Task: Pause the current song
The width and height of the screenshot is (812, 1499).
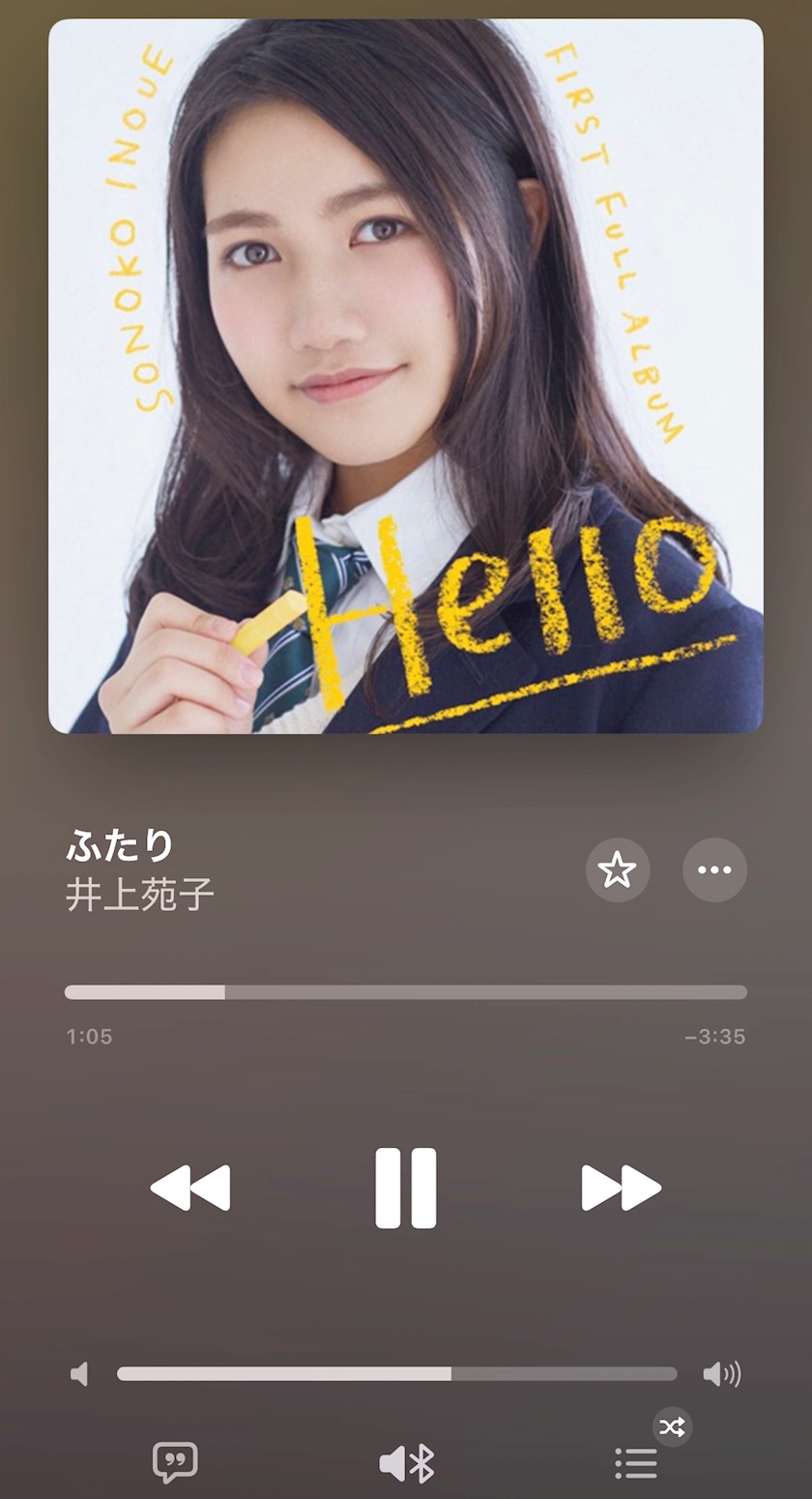Action: [x=406, y=1188]
